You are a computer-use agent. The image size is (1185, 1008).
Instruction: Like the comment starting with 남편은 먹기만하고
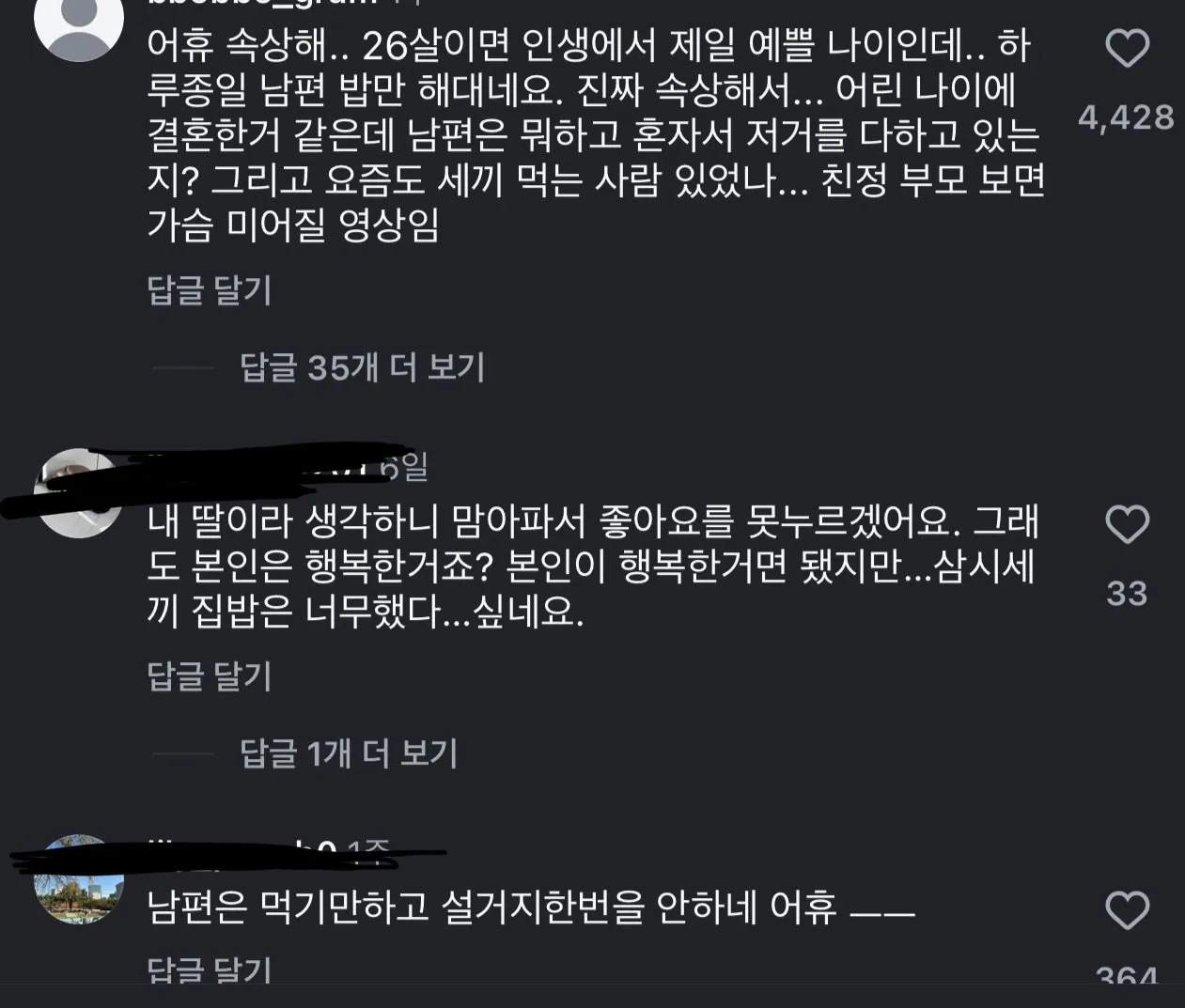click(x=1127, y=910)
